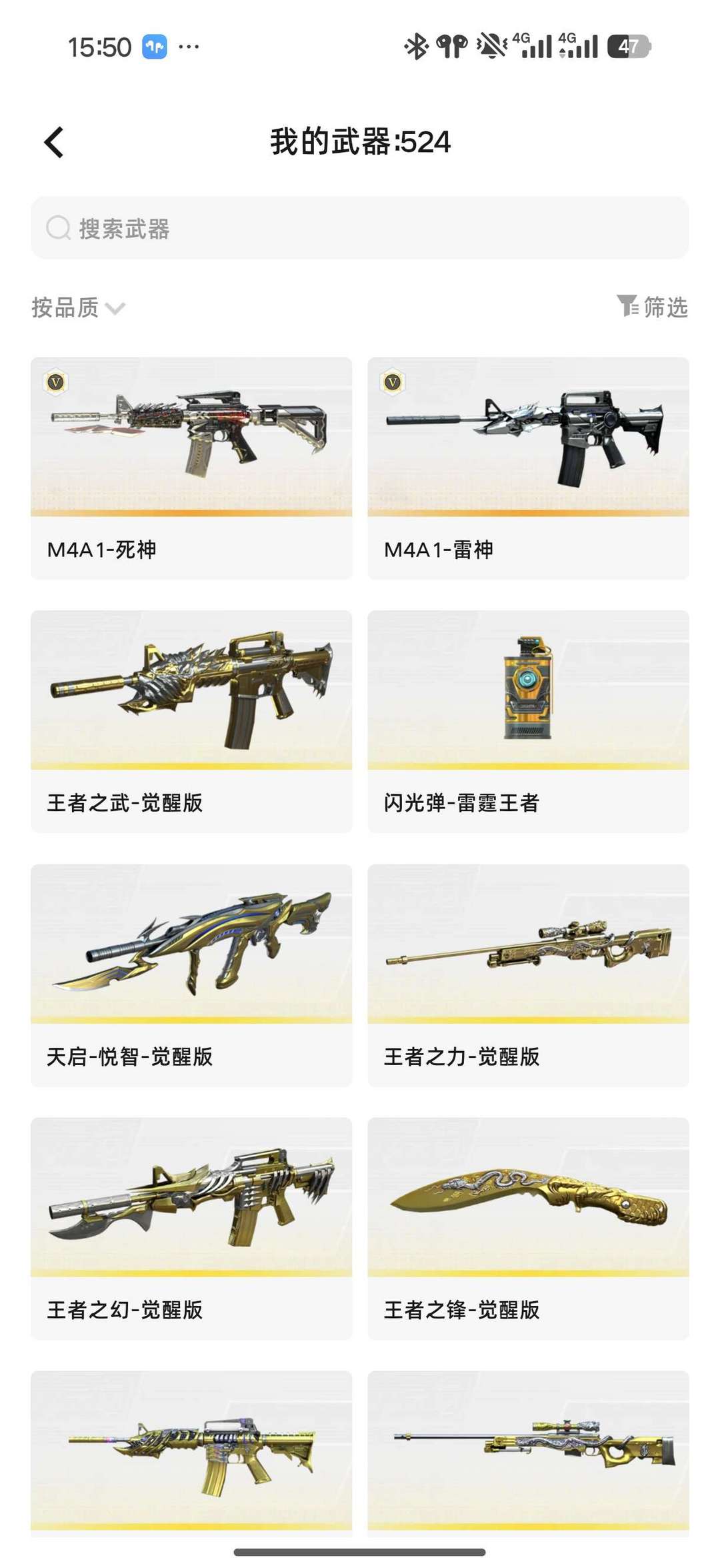Open the M4A1-雷神 weapon card
The height and width of the screenshot is (1568, 720).
(529, 468)
